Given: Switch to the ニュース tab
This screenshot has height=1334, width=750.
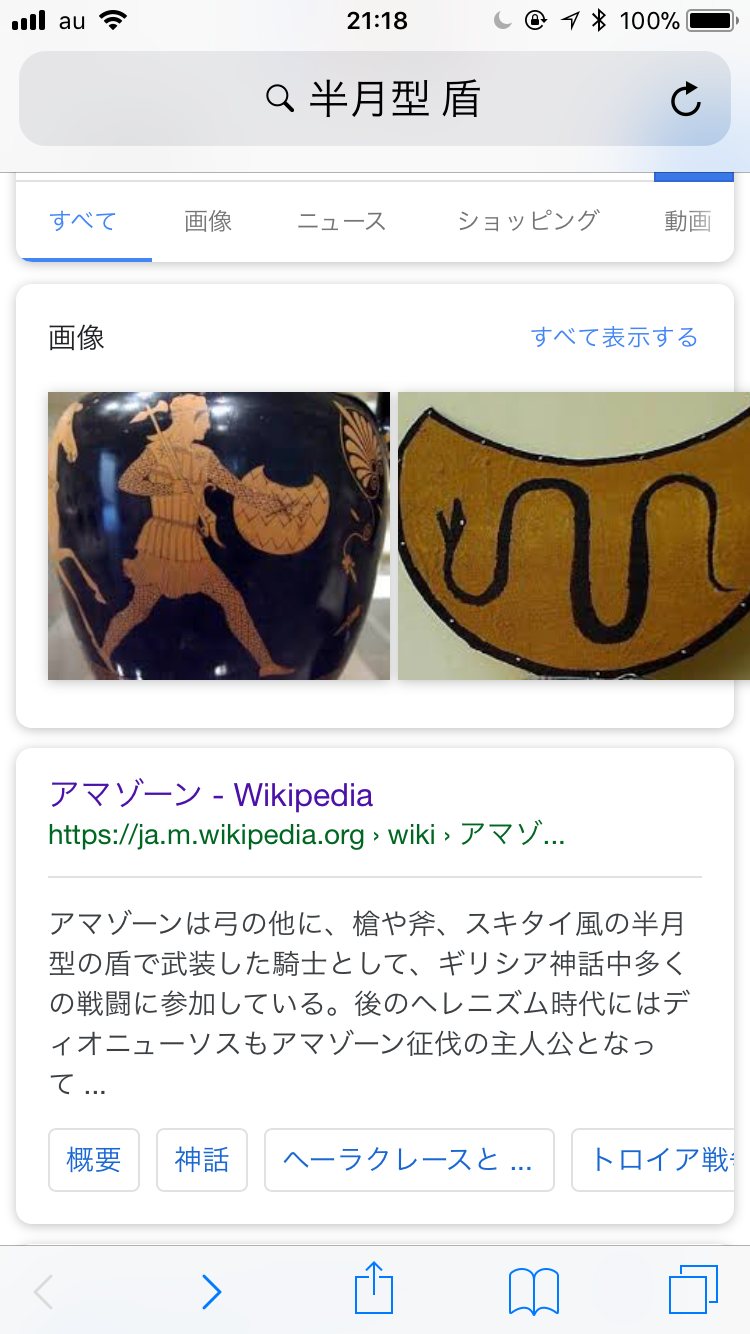Looking at the screenshot, I should click(x=341, y=221).
